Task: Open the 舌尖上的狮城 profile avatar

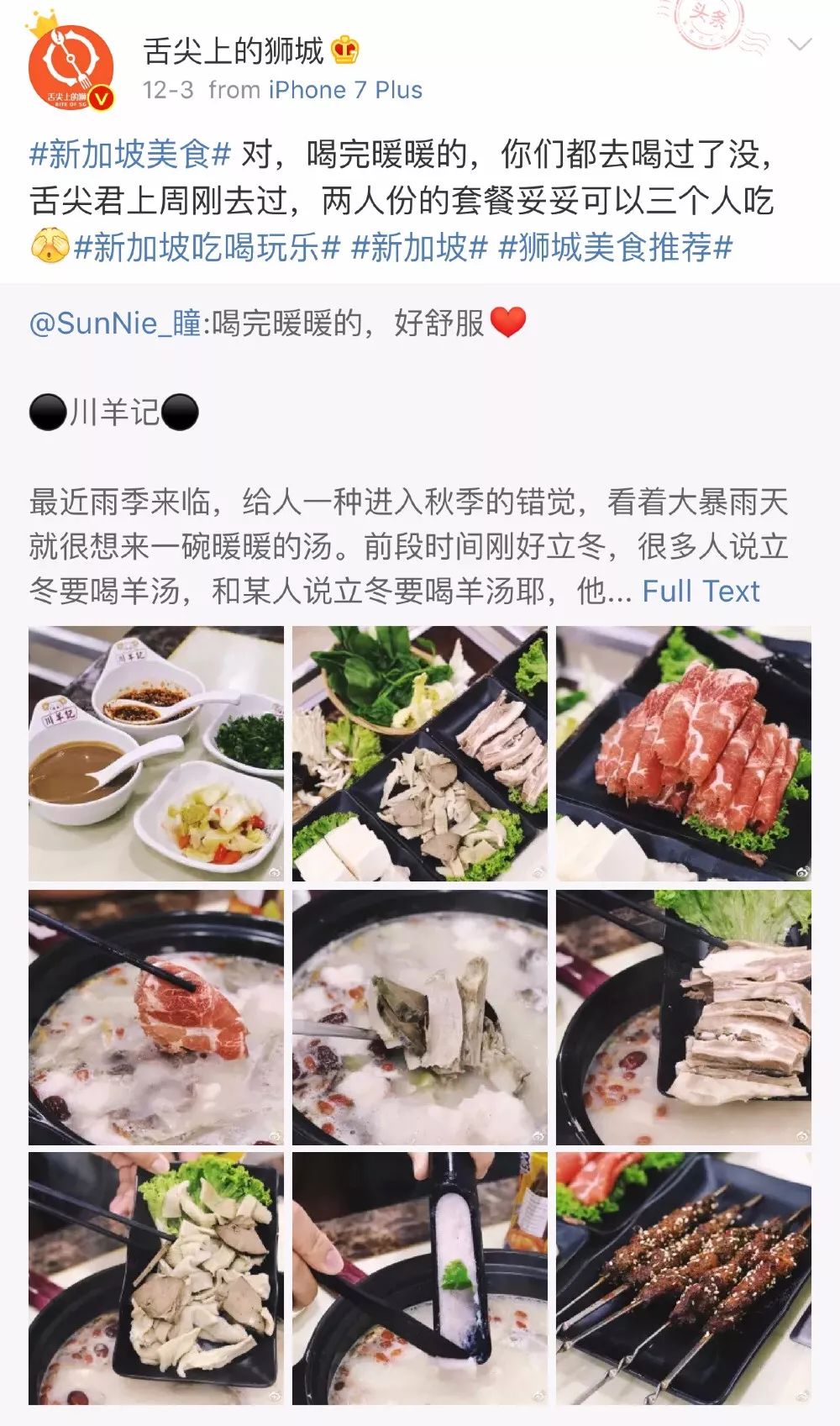Action: pos(71,67)
